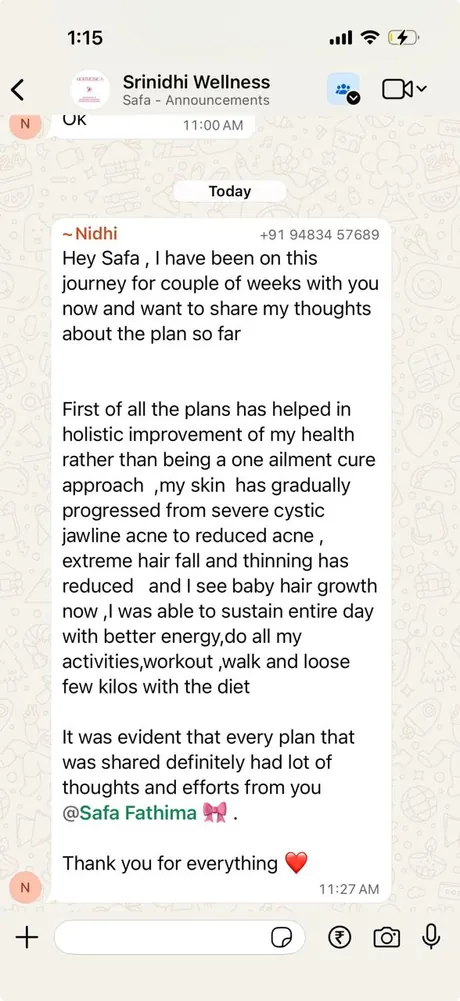Go back to the chats list
460x1001 pixels.
point(18,90)
